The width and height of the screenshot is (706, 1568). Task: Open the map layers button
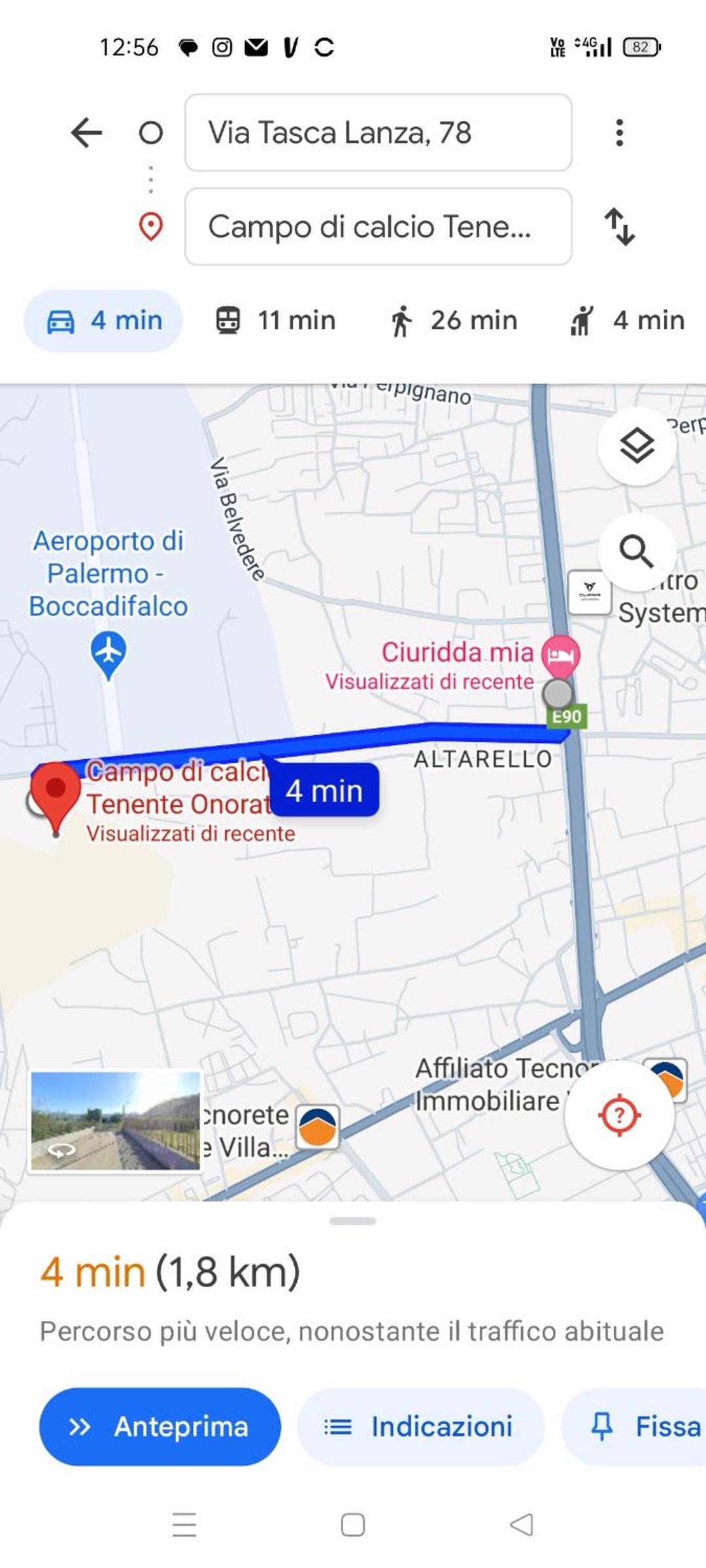(x=637, y=446)
